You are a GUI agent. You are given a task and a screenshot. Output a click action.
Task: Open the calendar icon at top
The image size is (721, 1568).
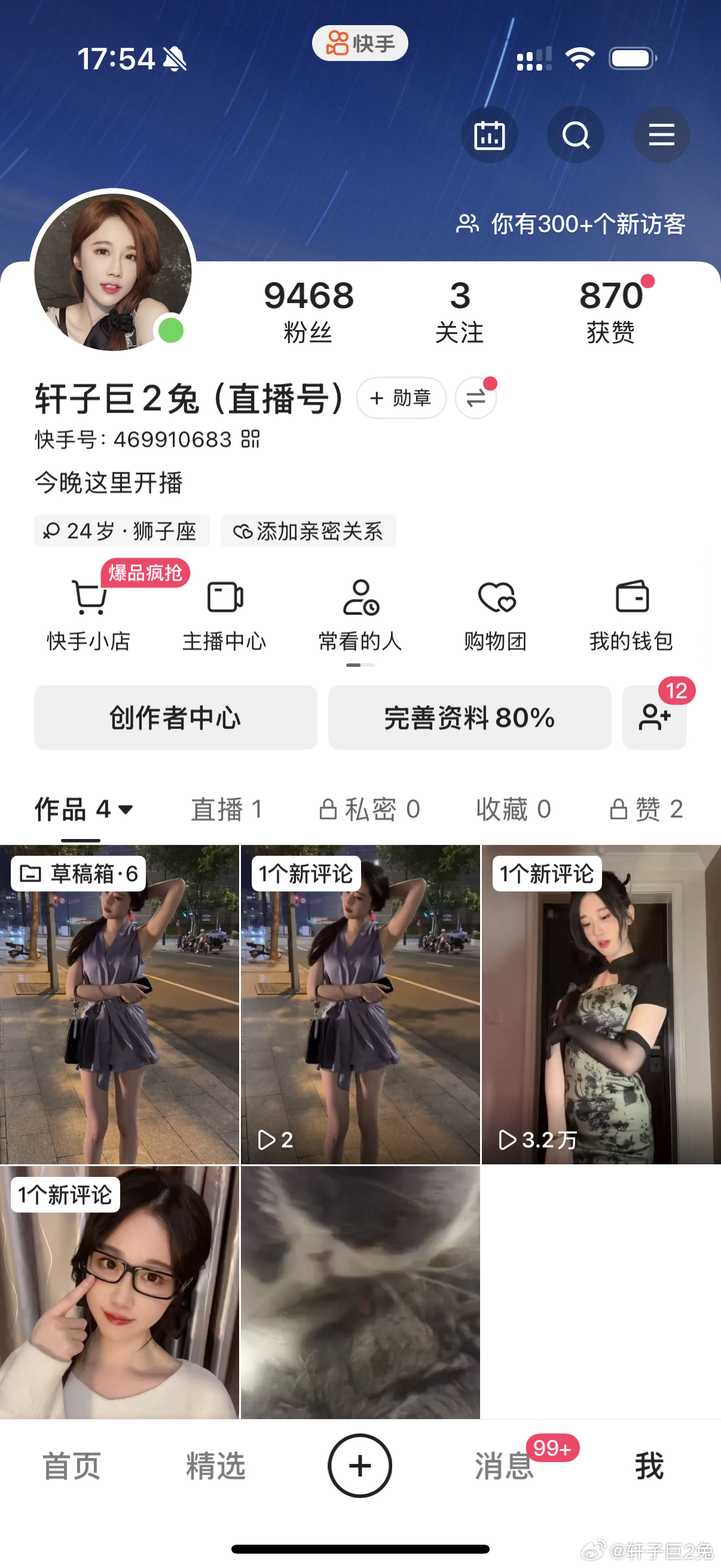pos(489,135)
